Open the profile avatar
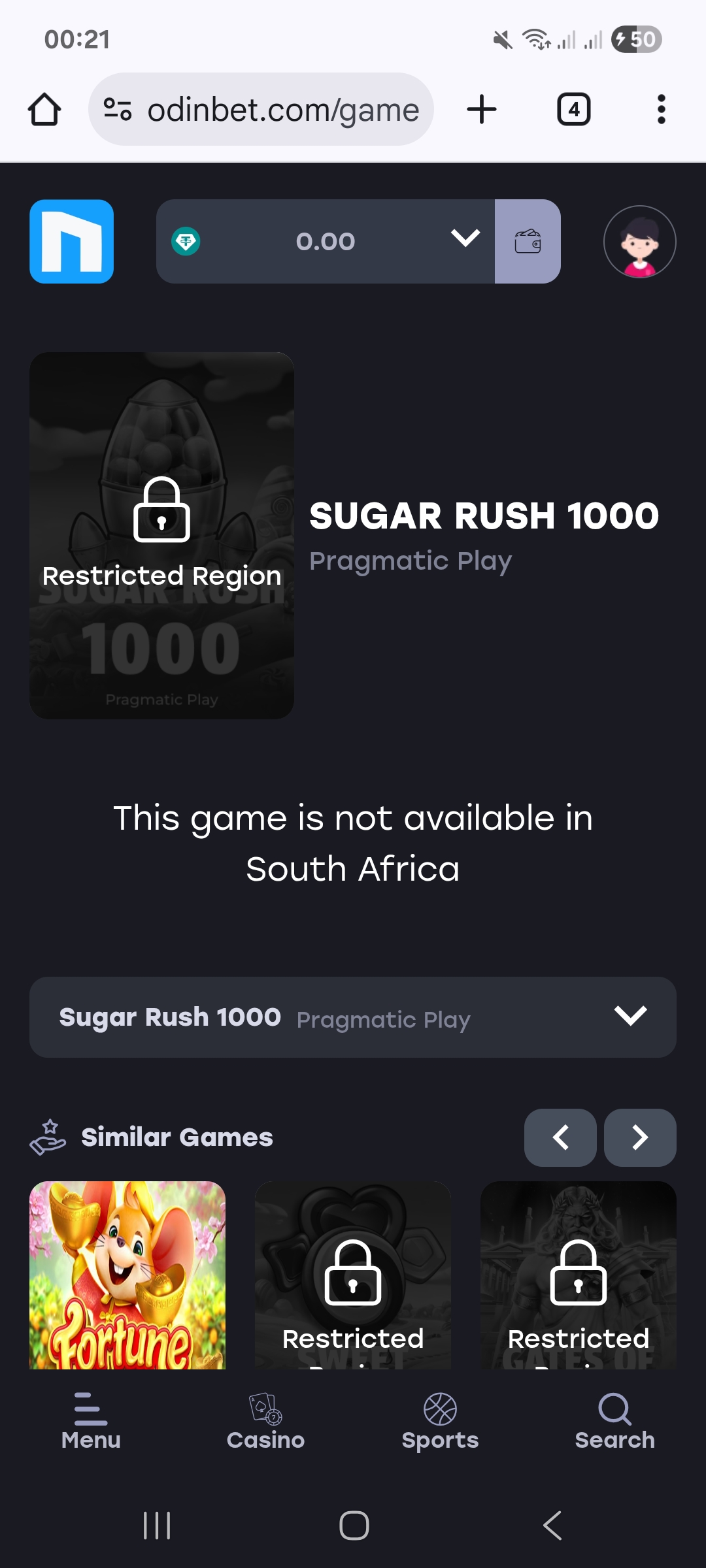706x1568 pixels. click(x=639, y=240)
